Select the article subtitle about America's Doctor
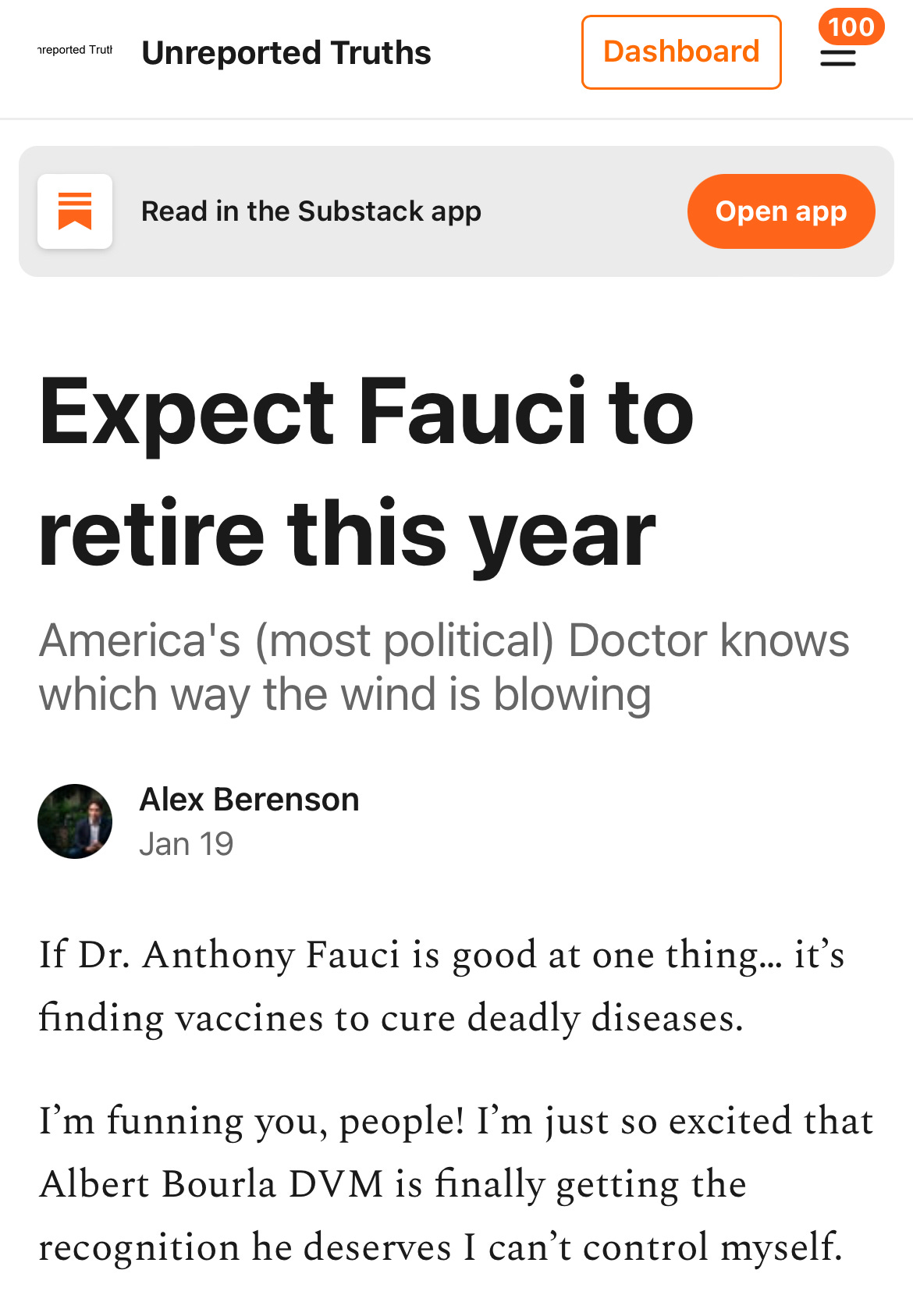 pos(443,665)
